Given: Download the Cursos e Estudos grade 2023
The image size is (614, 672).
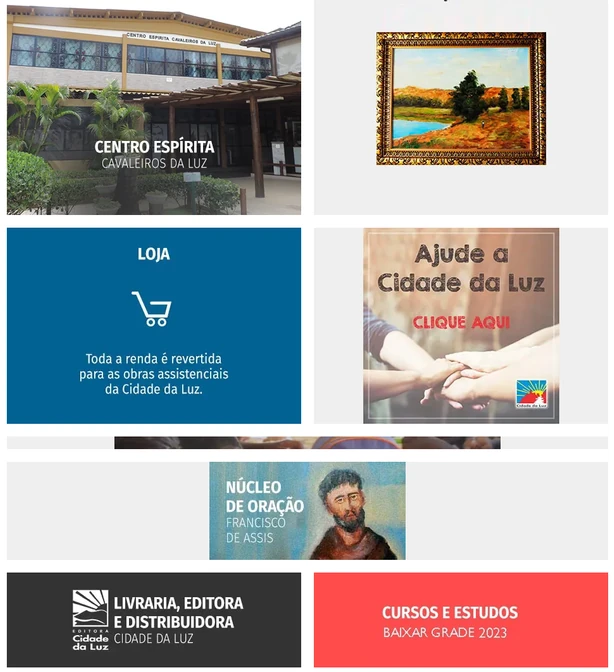Looking at the screenshot, I should (461, 620).
